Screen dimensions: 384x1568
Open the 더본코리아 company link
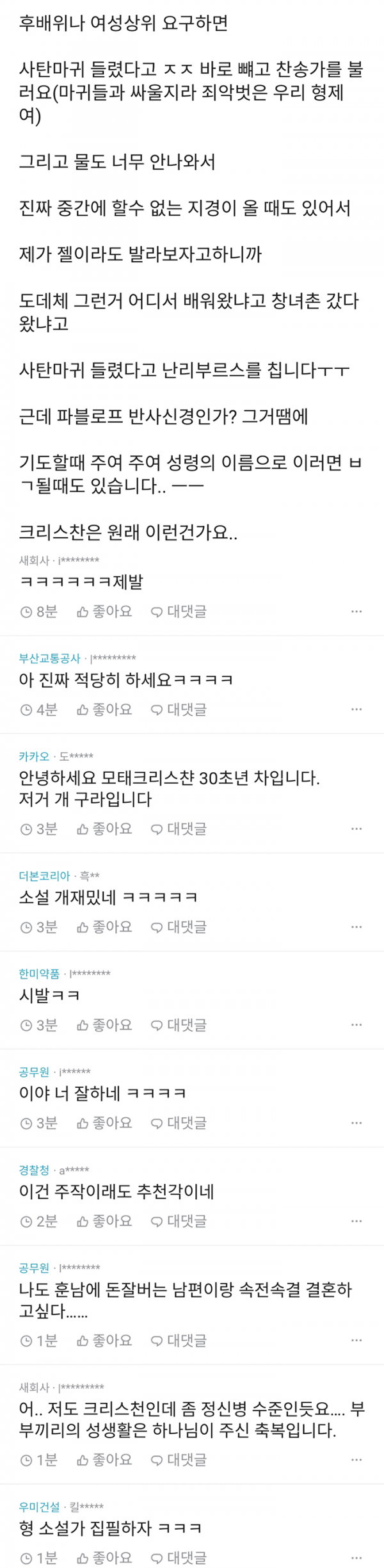point(44,876)
